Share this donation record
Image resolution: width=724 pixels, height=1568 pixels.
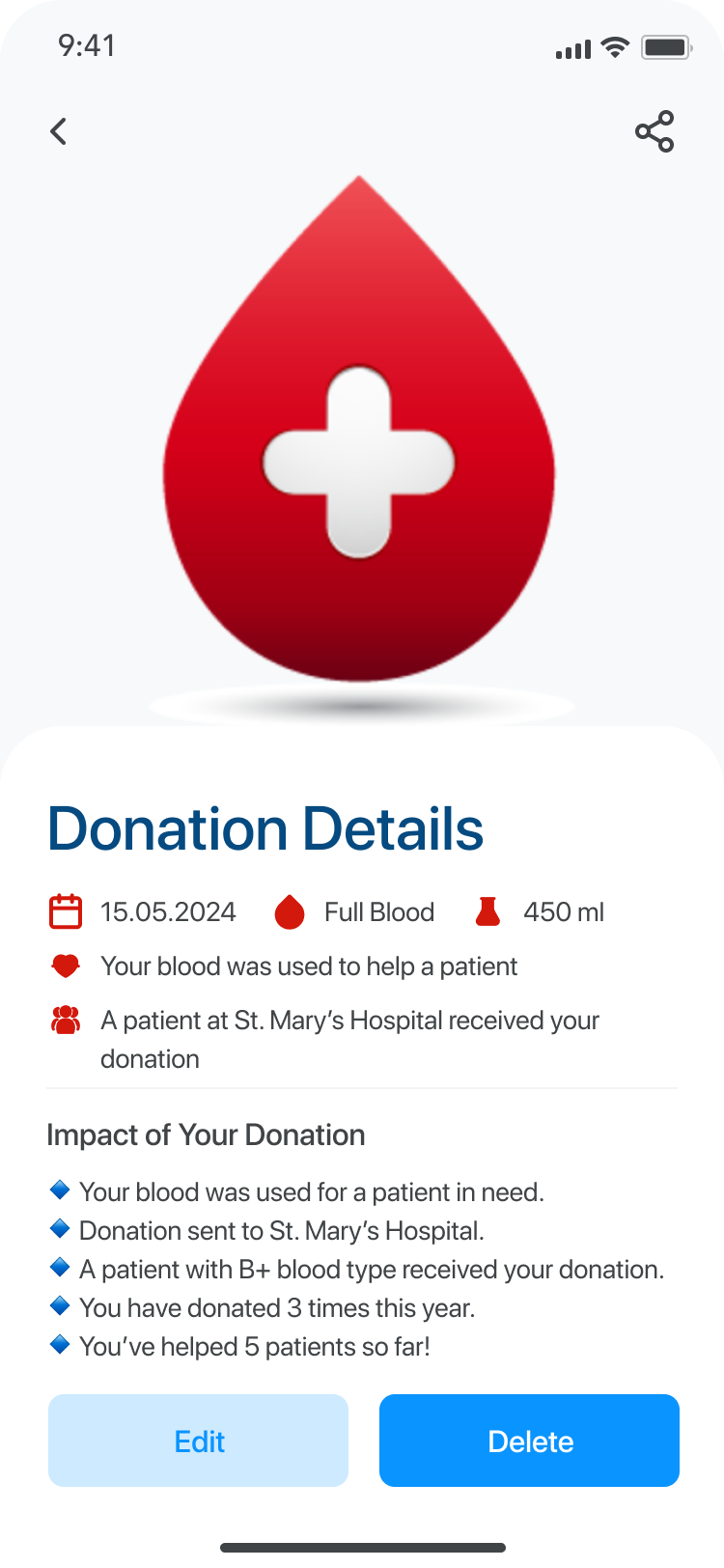click(x=654, y=131)
